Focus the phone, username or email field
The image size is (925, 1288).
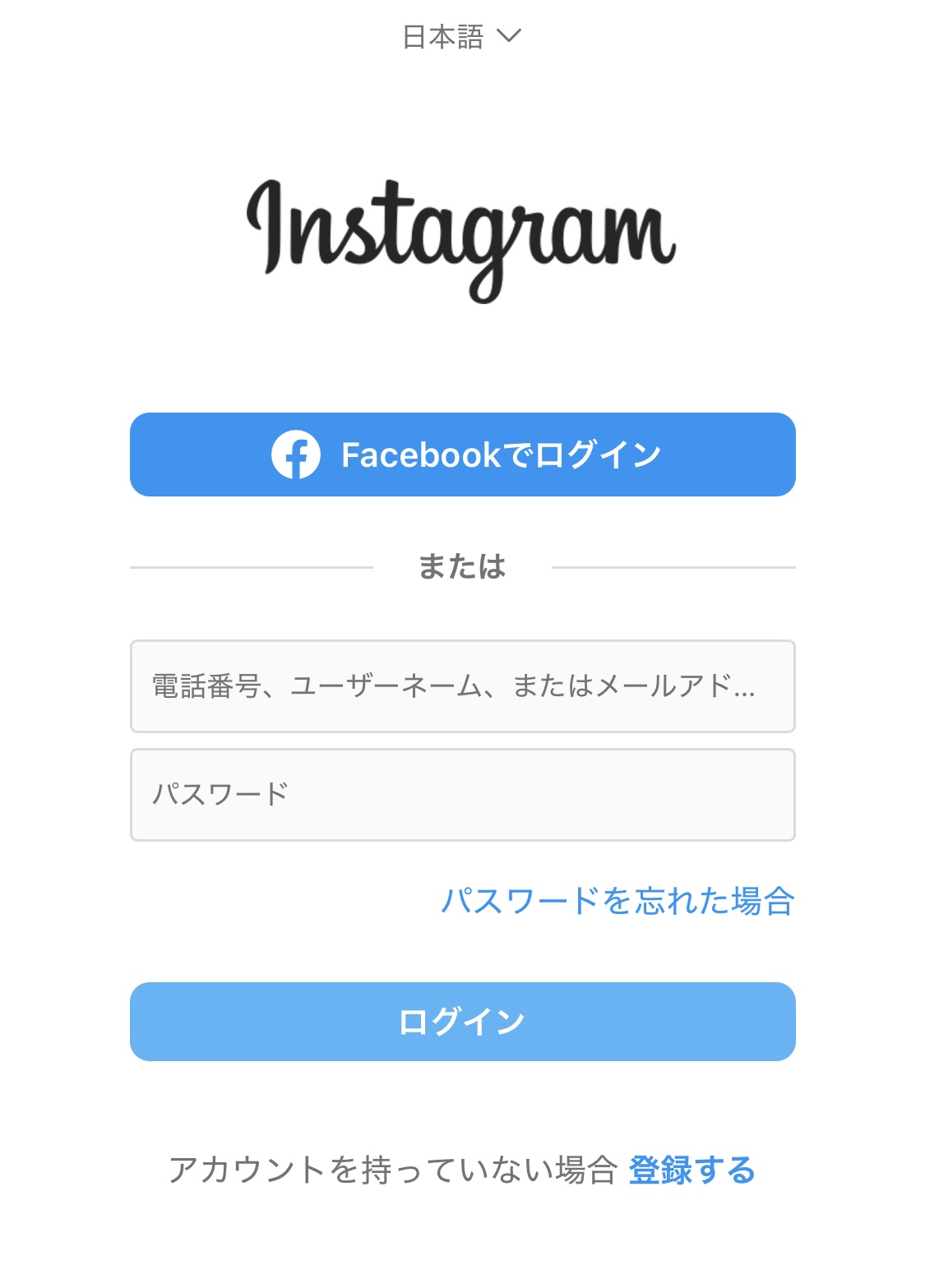coord(462,686)
